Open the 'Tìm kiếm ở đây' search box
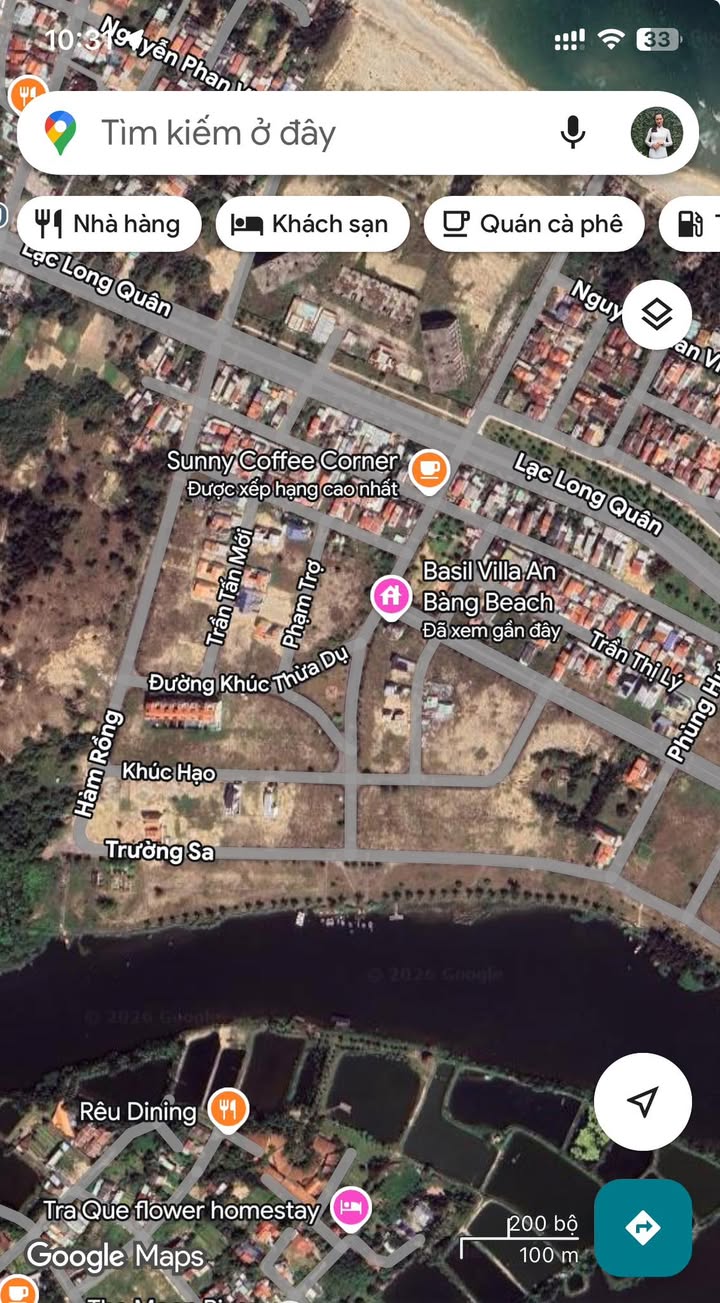The width and height of the screenshot is (720, 1303). tap(300, 133)
